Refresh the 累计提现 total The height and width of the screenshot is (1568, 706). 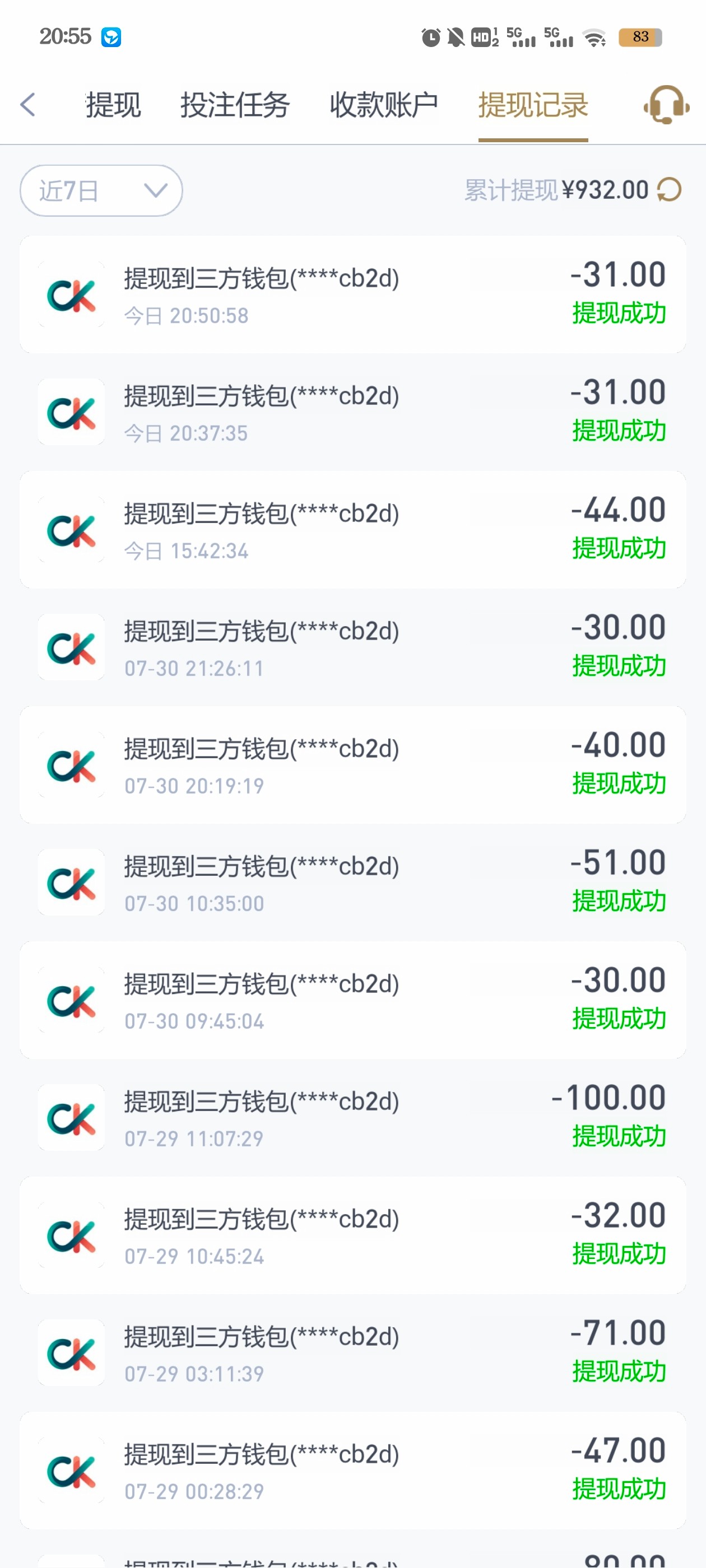click(x=670, y=189)
